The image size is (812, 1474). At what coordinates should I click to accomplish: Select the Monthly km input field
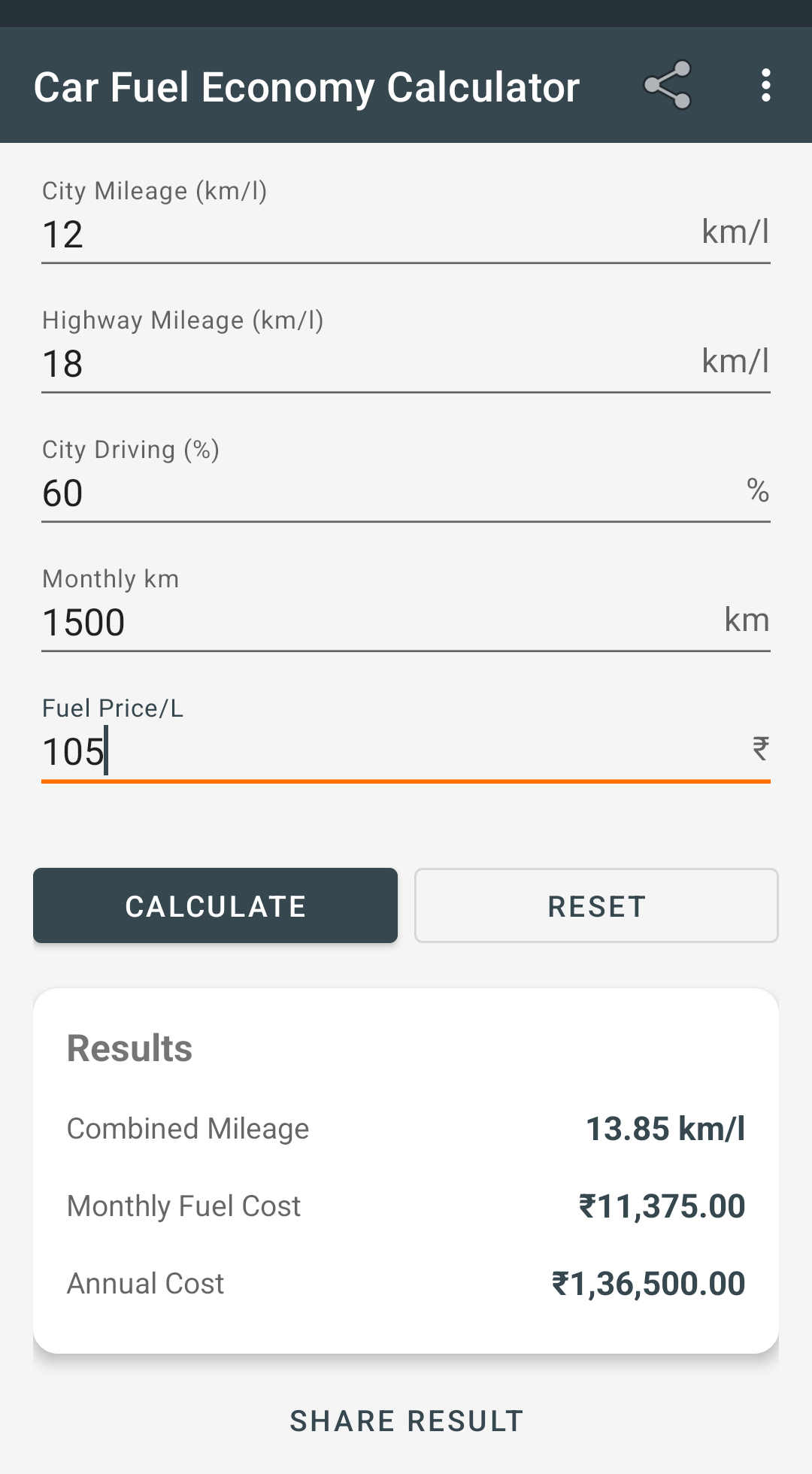(x=301, y=621)
